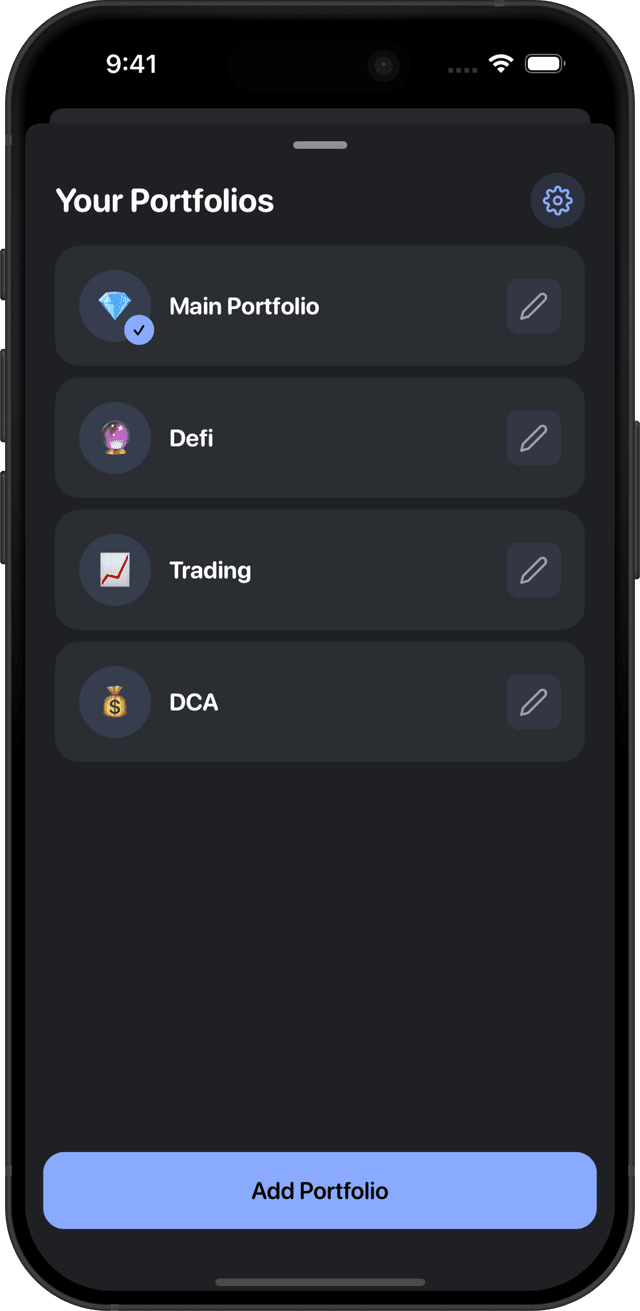Tap the pencil next to Trading
The image size is (640, 1311).
533,570
